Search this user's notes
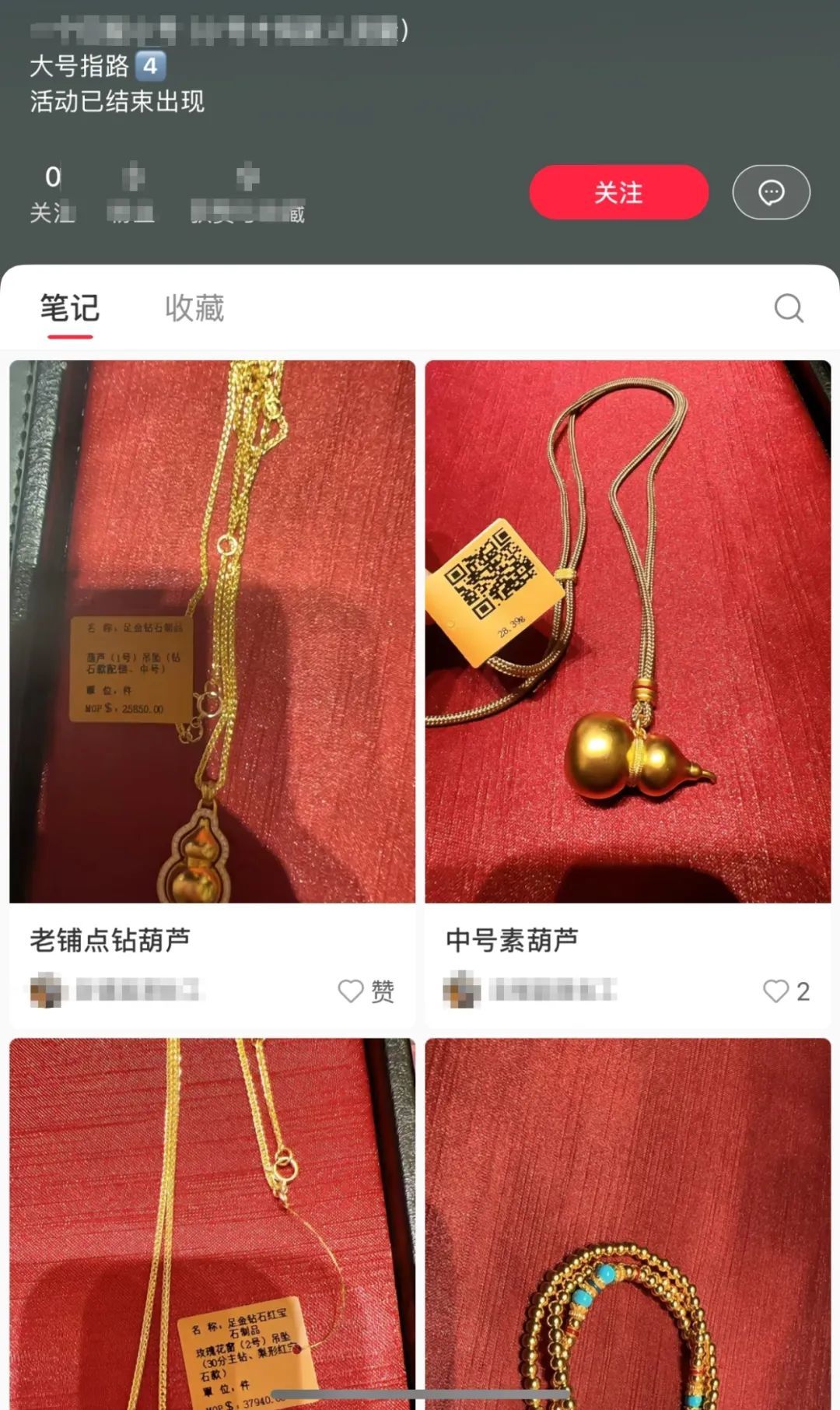 point(788,308)
